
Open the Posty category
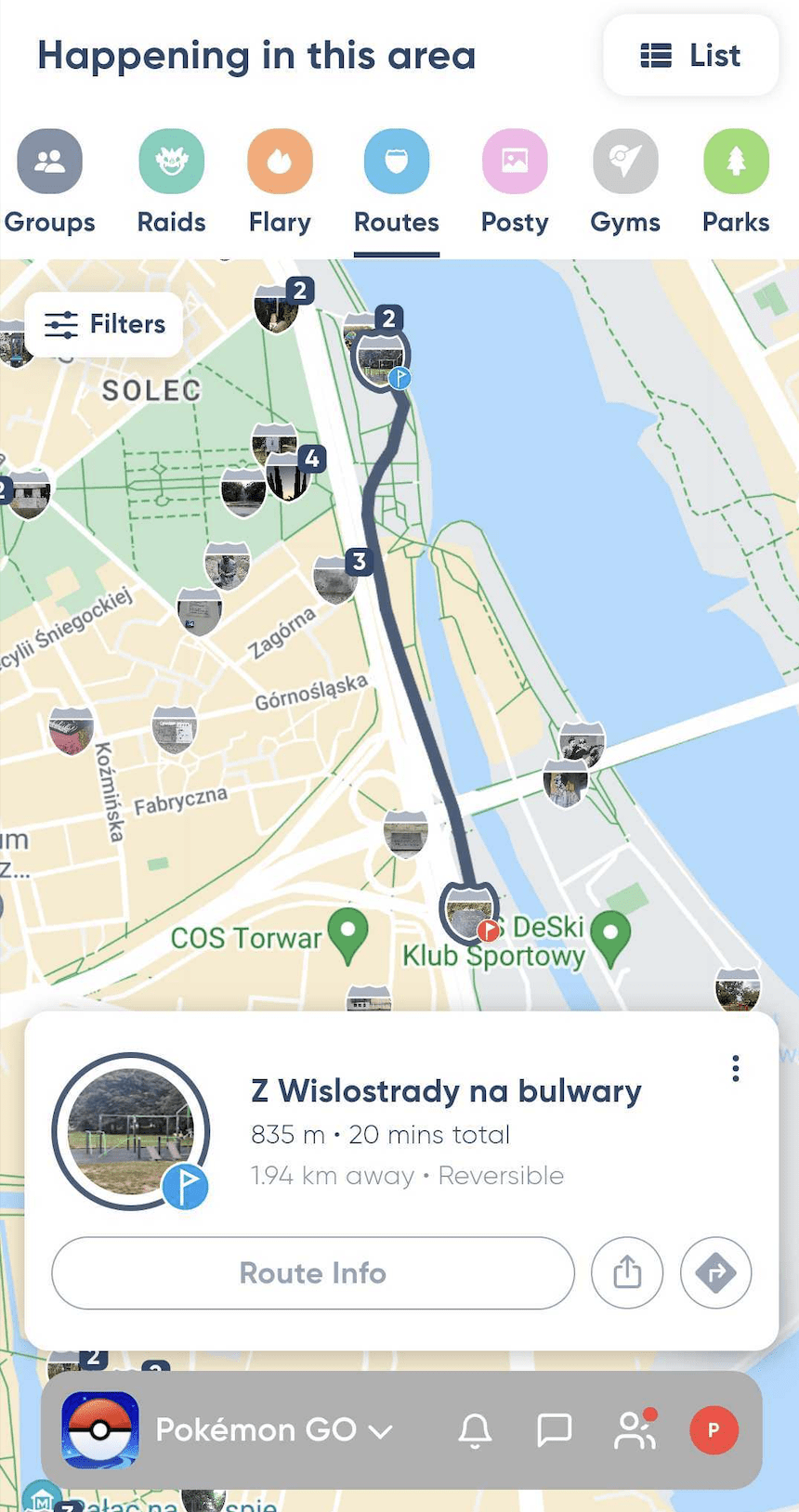click(515, 183)
